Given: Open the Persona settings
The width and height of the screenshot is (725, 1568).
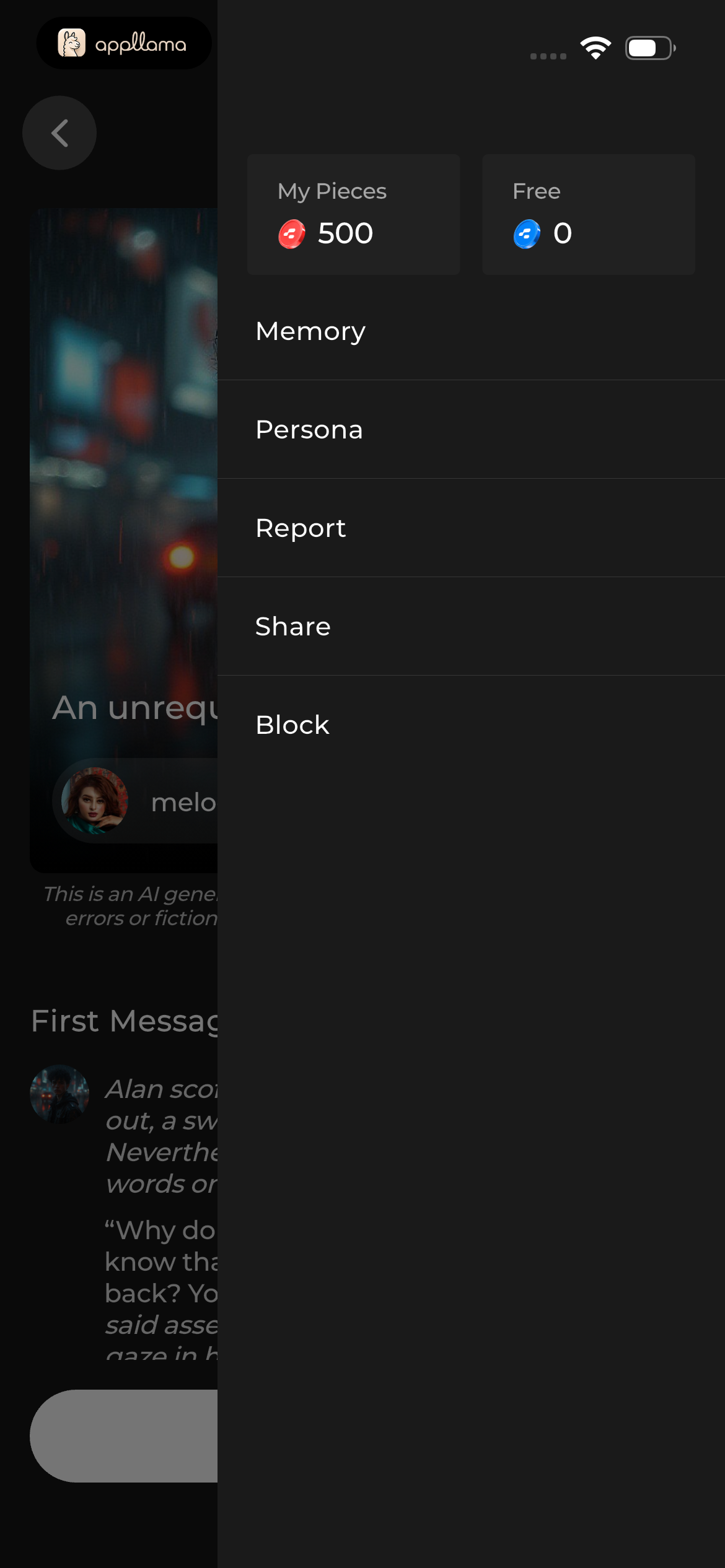Looking at the screenshot, I should [x=471, y=430].
